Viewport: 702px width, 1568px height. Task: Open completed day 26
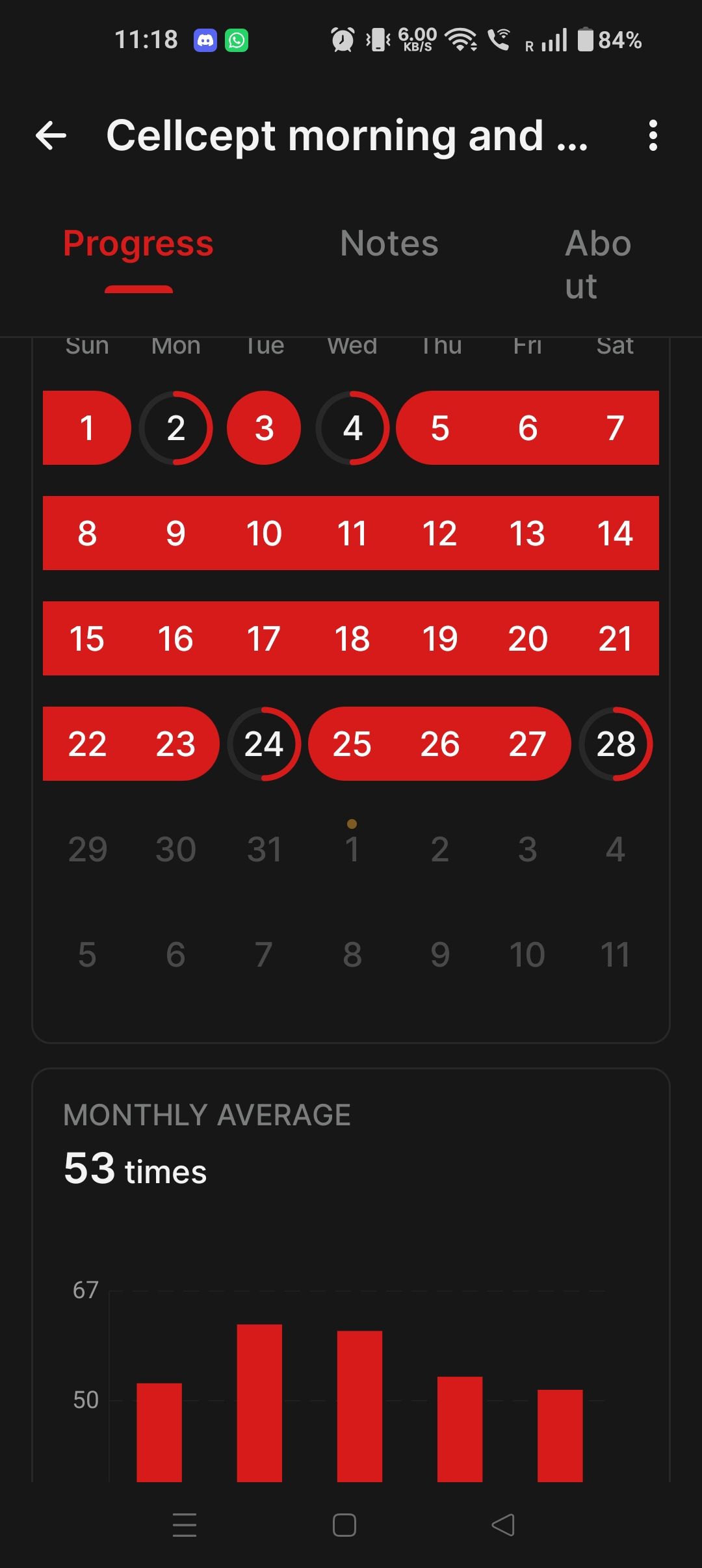(x=440, y=744)
